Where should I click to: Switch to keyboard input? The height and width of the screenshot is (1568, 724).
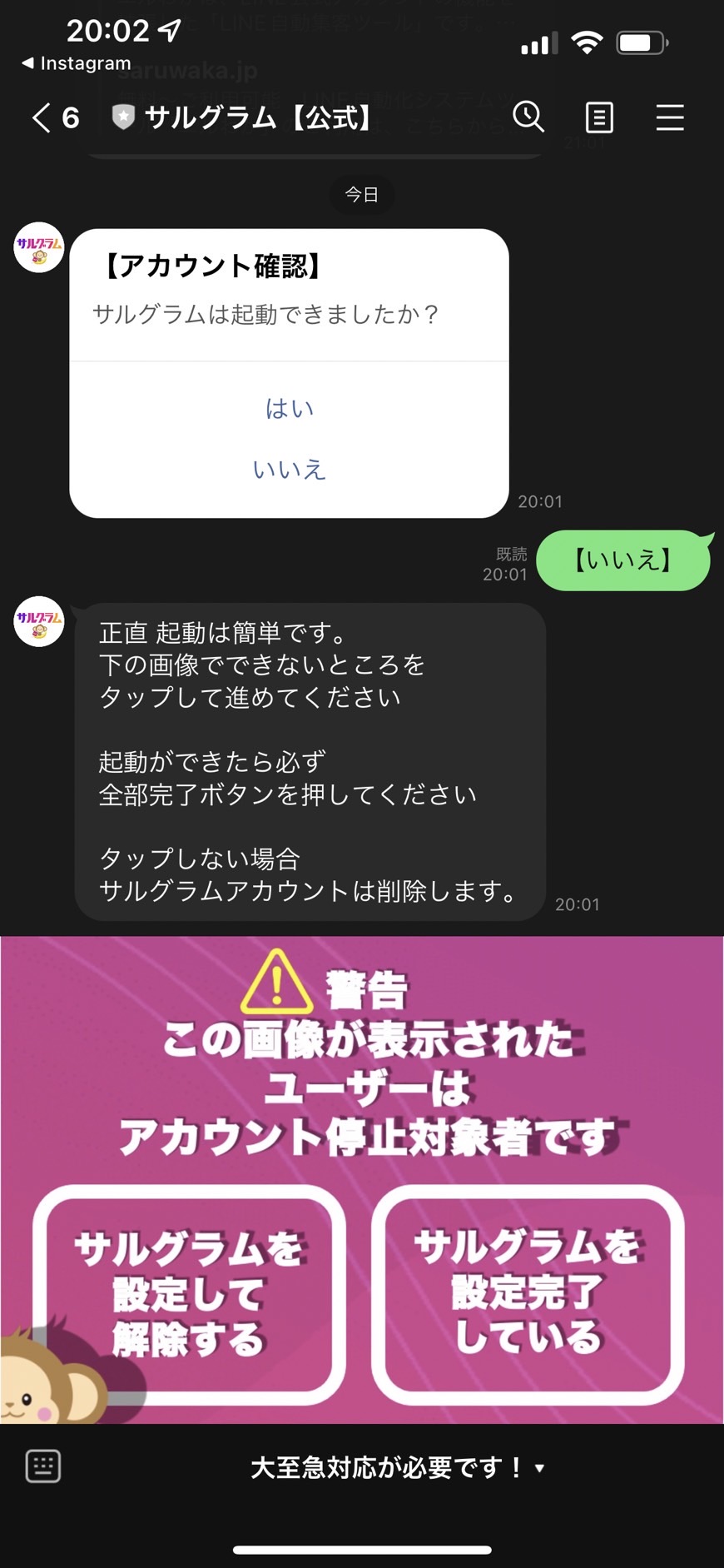coord(43,1466)
